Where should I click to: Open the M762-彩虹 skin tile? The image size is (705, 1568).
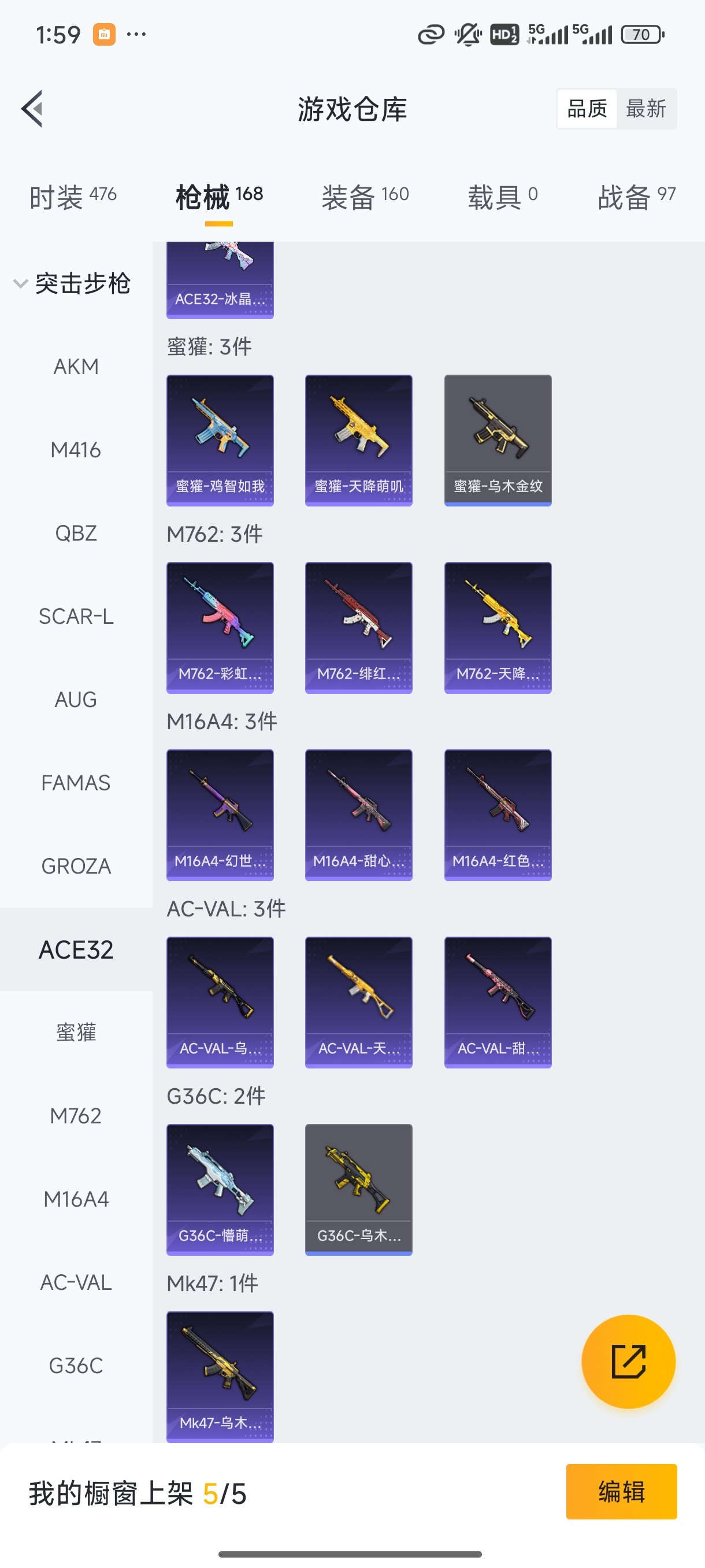tap(220, 627)
